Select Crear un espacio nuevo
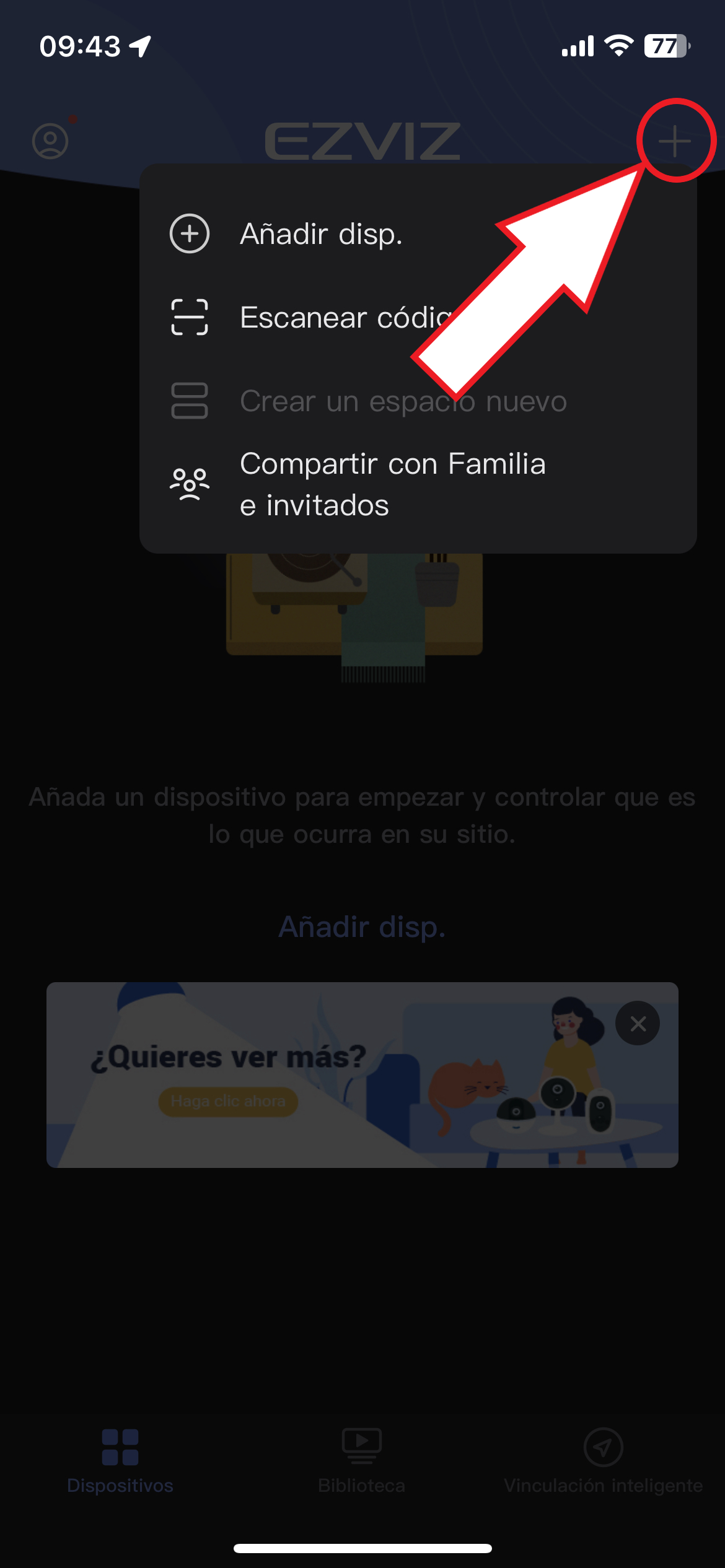This screenshot has height=1568, width=725. click(x=403, y=401)
